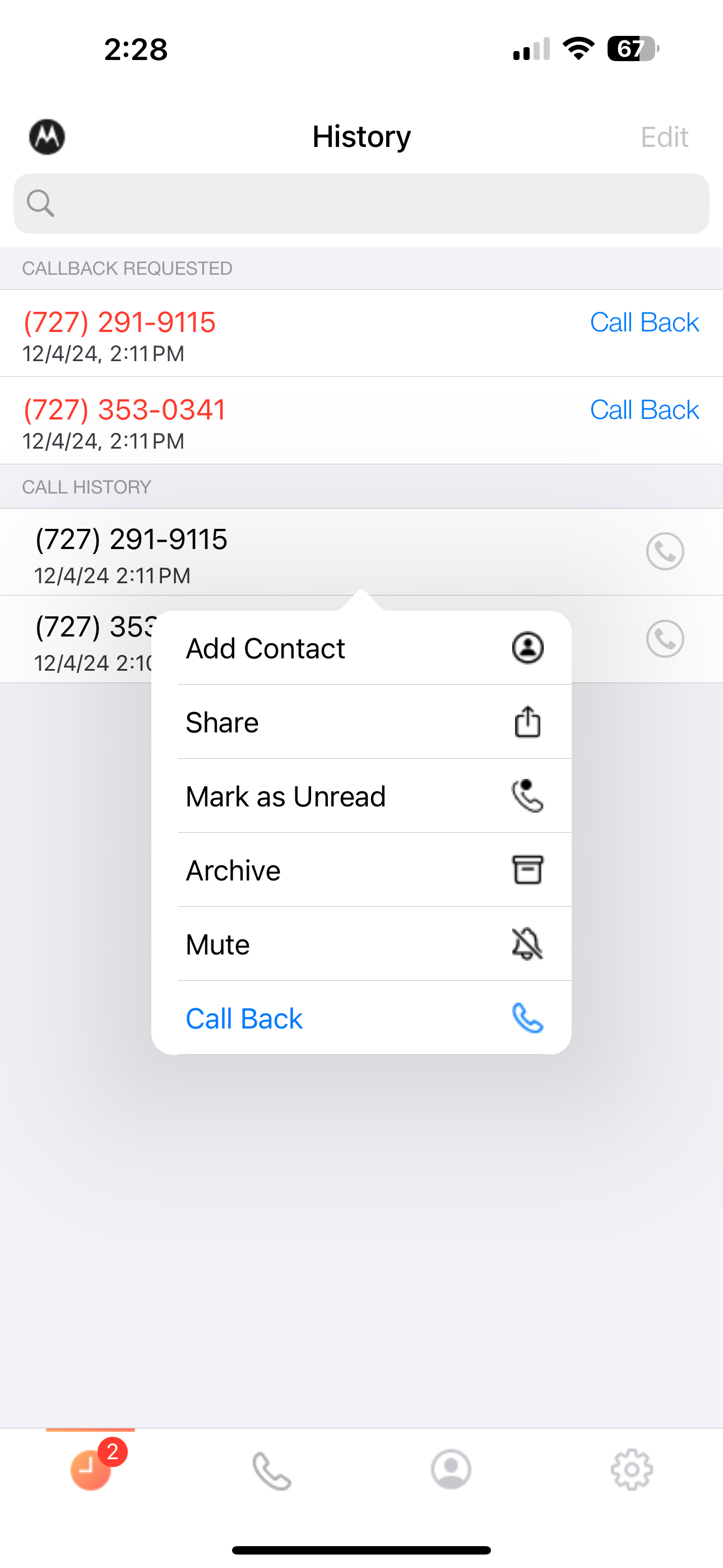
Task: Call back the (727) 291-9115 callback request
Action: point(645,322)
